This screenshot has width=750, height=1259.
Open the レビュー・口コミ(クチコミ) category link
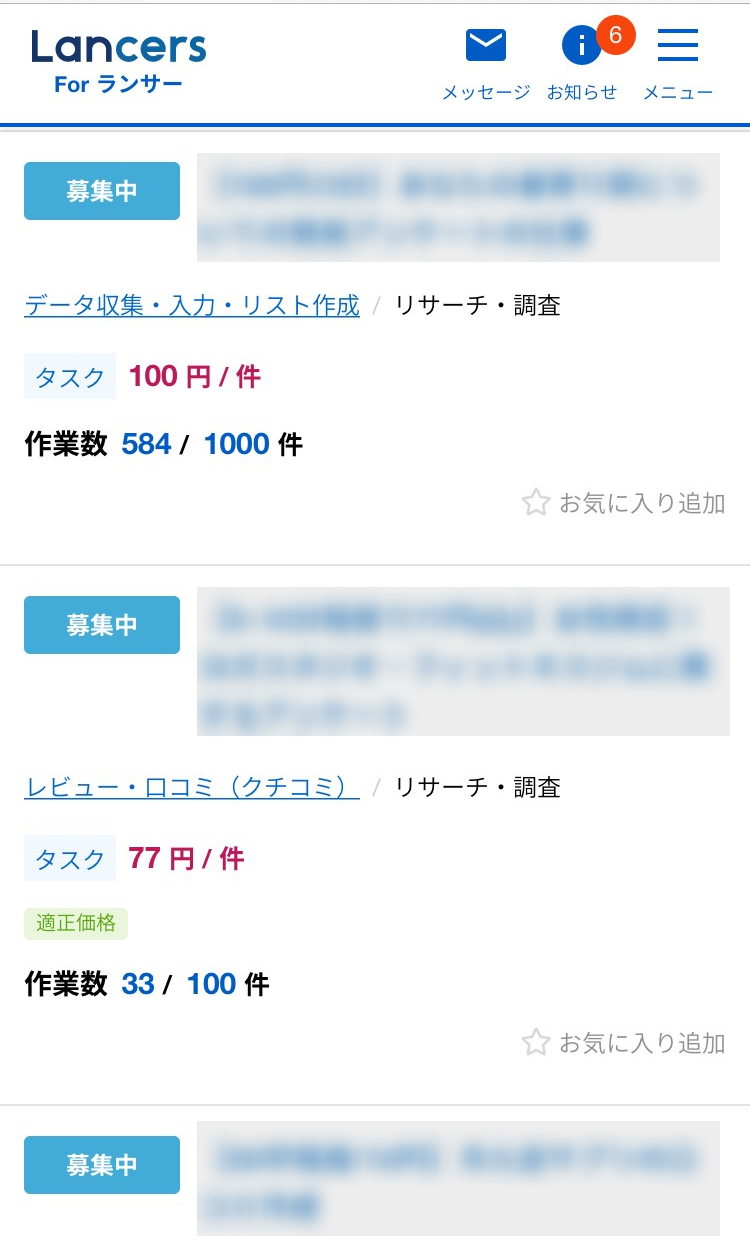point(192,787)
